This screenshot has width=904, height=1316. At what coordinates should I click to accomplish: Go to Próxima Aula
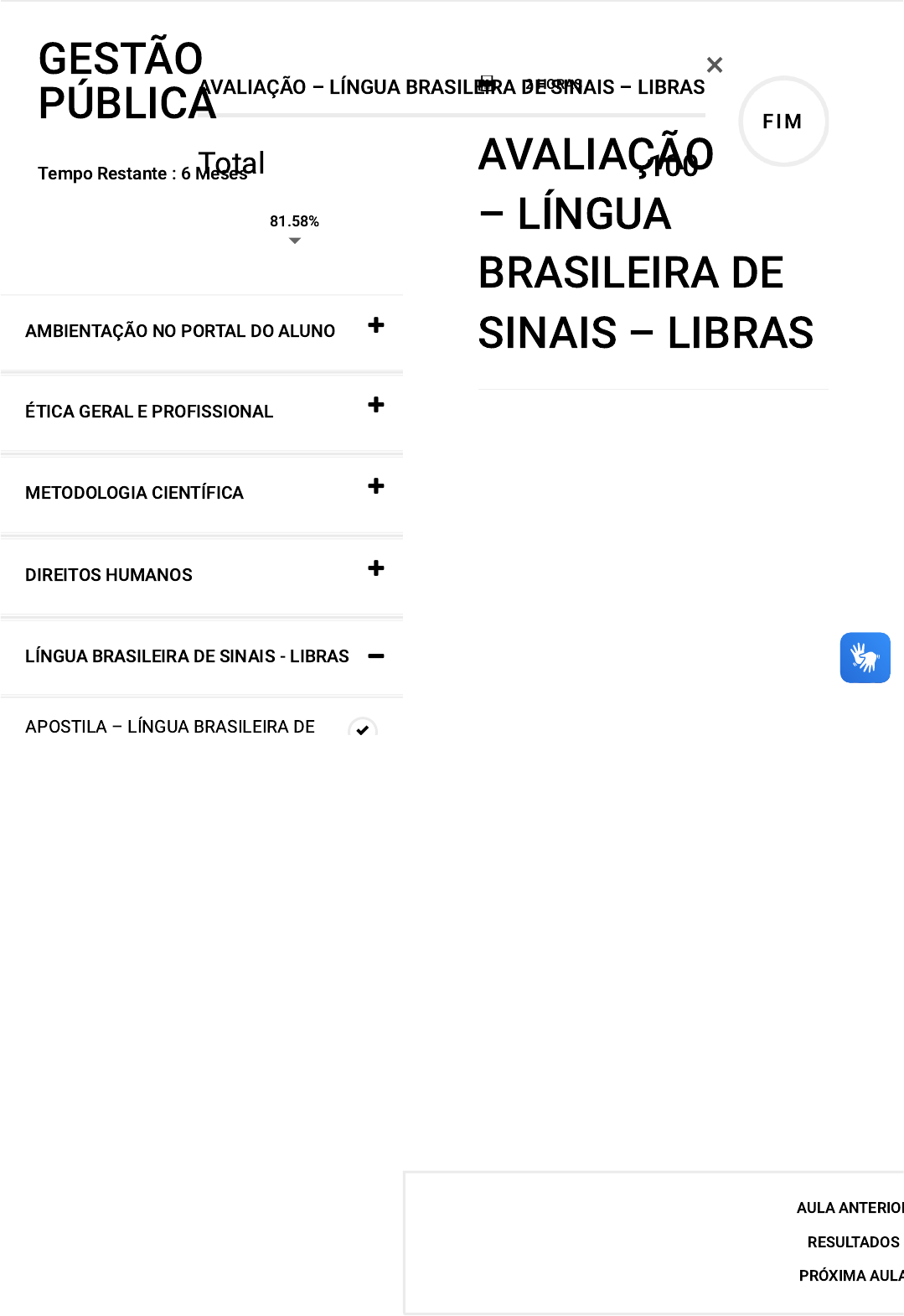pos(850,1276)
